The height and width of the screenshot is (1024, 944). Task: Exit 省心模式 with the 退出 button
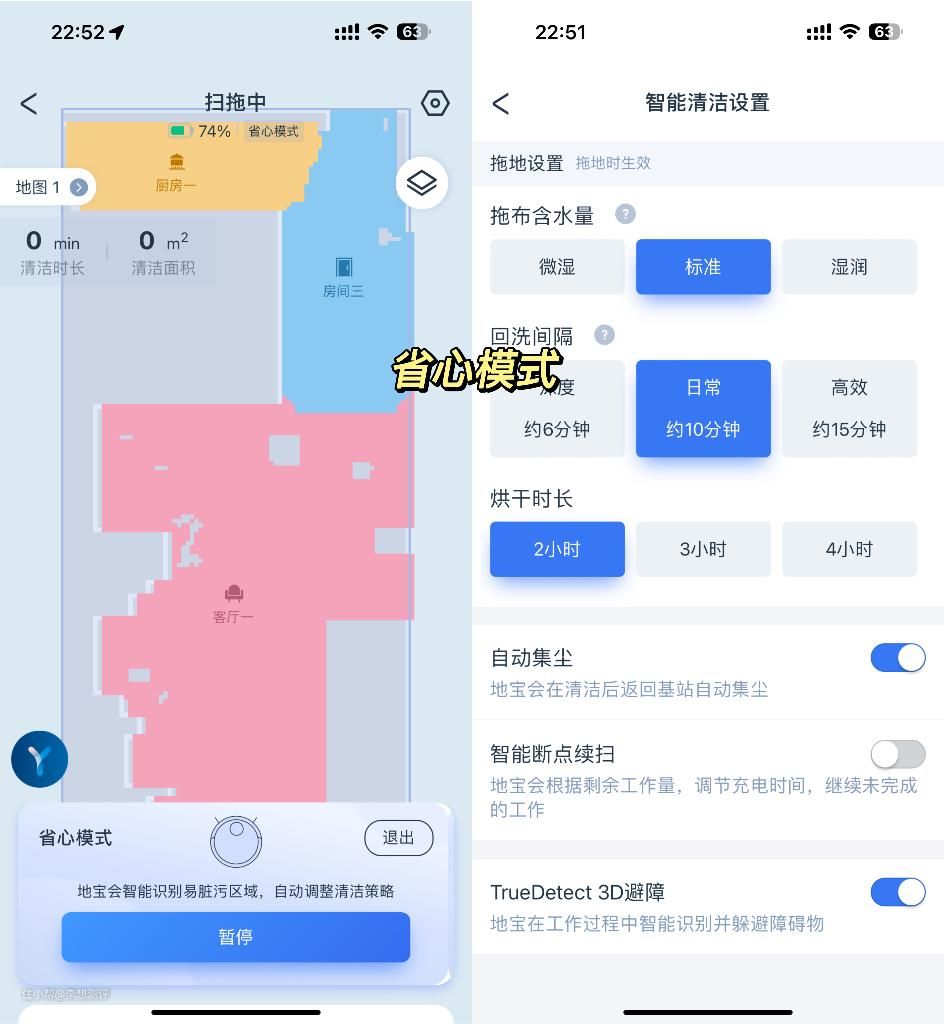tap(398, 838)
